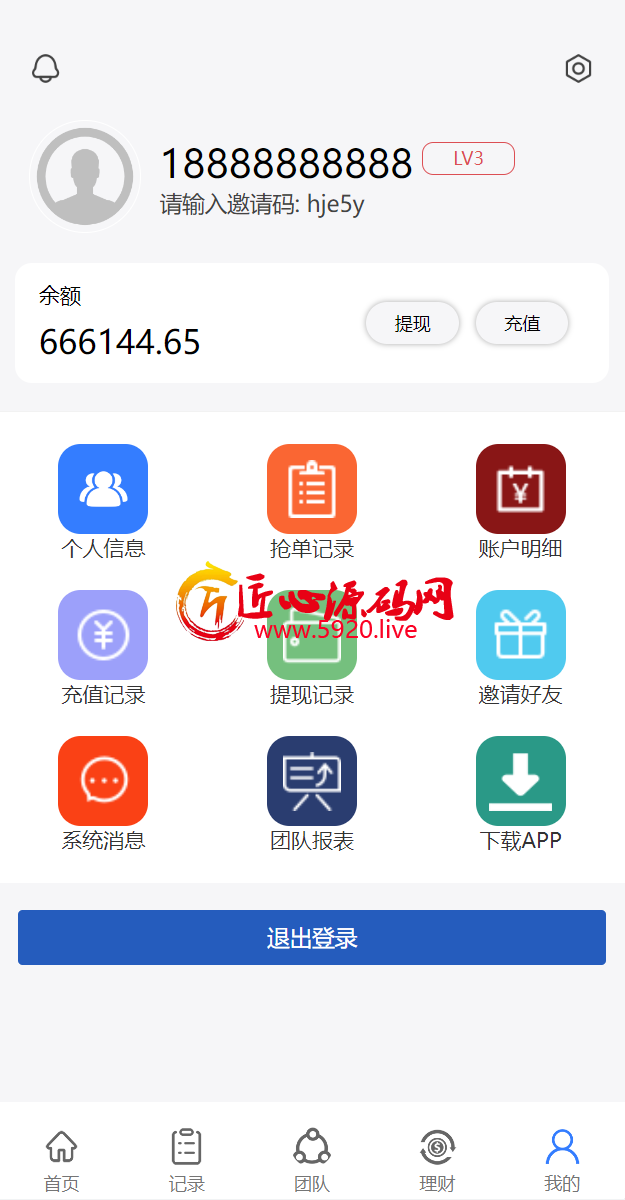Viewport: 625px width, 1200px height.
Task: Open 个人信息 personal info
Action: click(x=103, y=490)
